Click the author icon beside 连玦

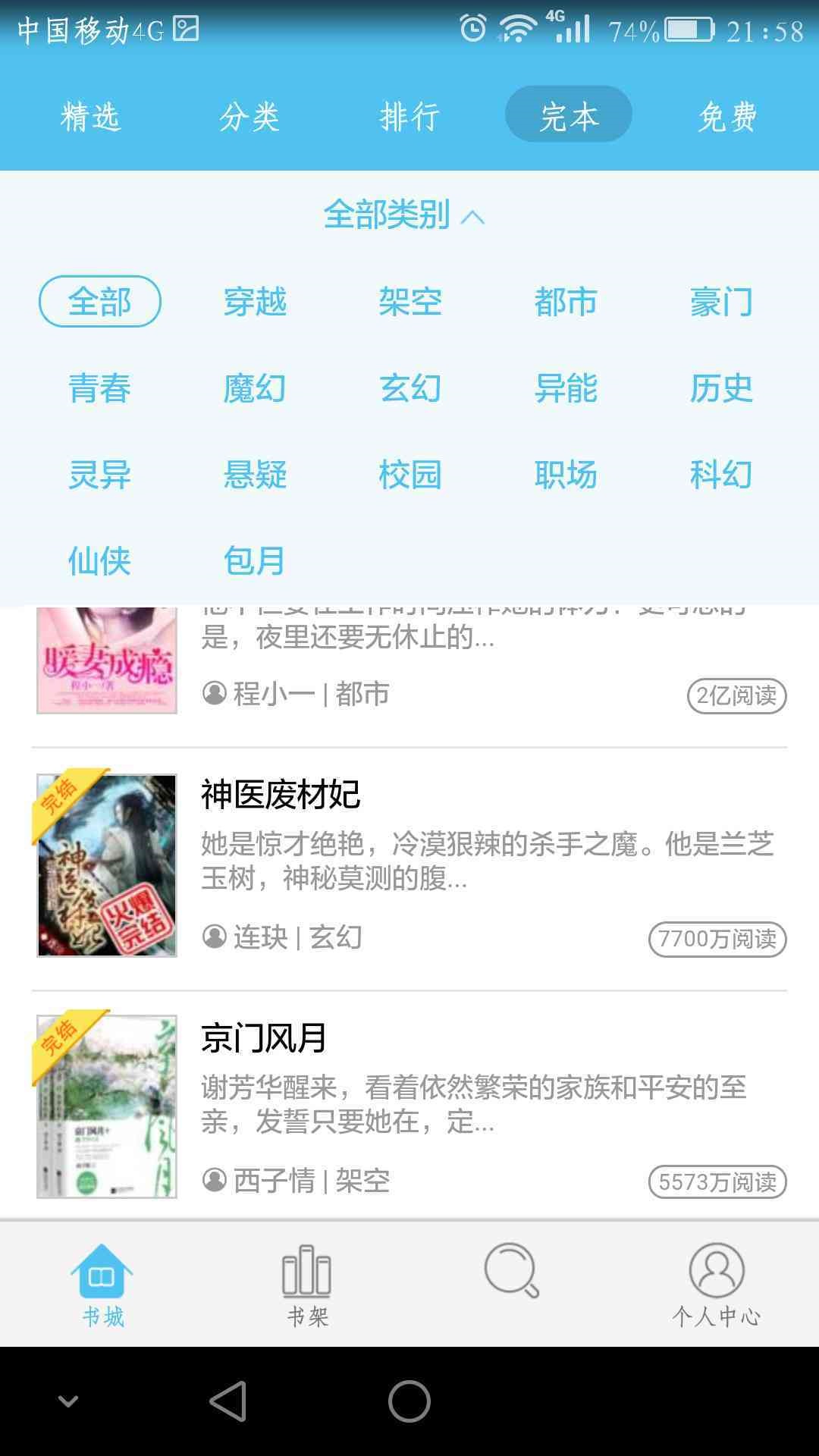pos(215,937)
